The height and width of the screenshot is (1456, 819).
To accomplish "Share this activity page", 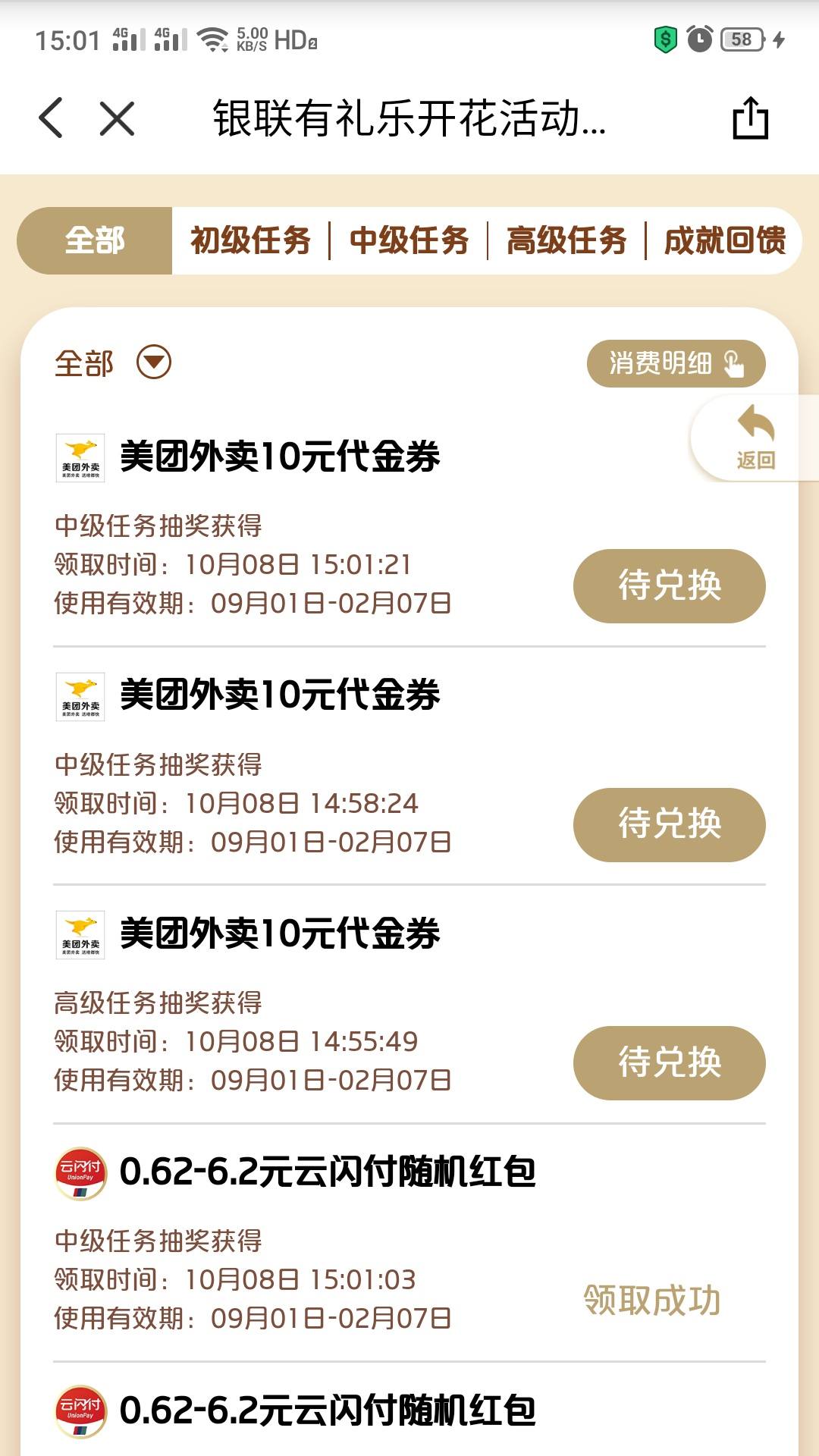I will pos(750,118).
